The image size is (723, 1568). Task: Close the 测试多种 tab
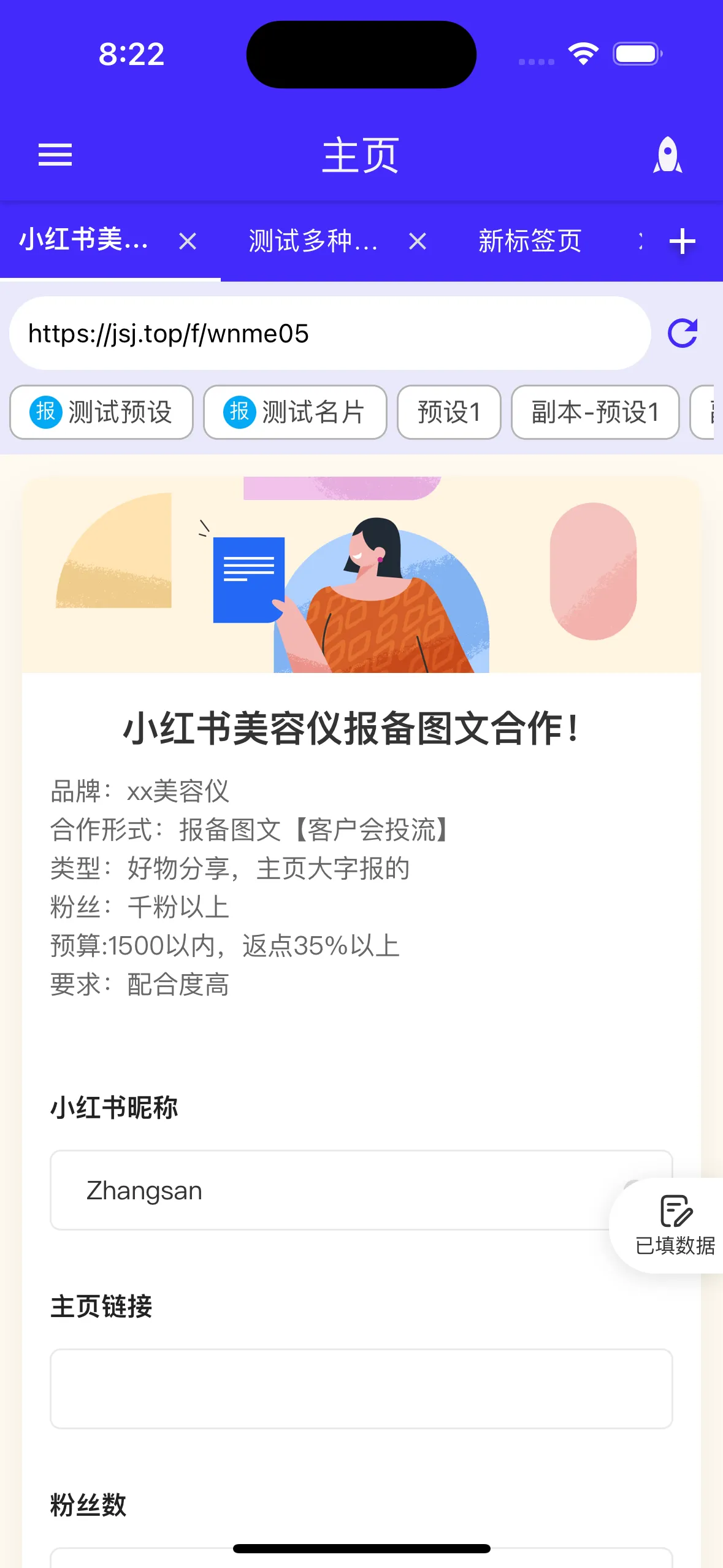coord(417,241)
